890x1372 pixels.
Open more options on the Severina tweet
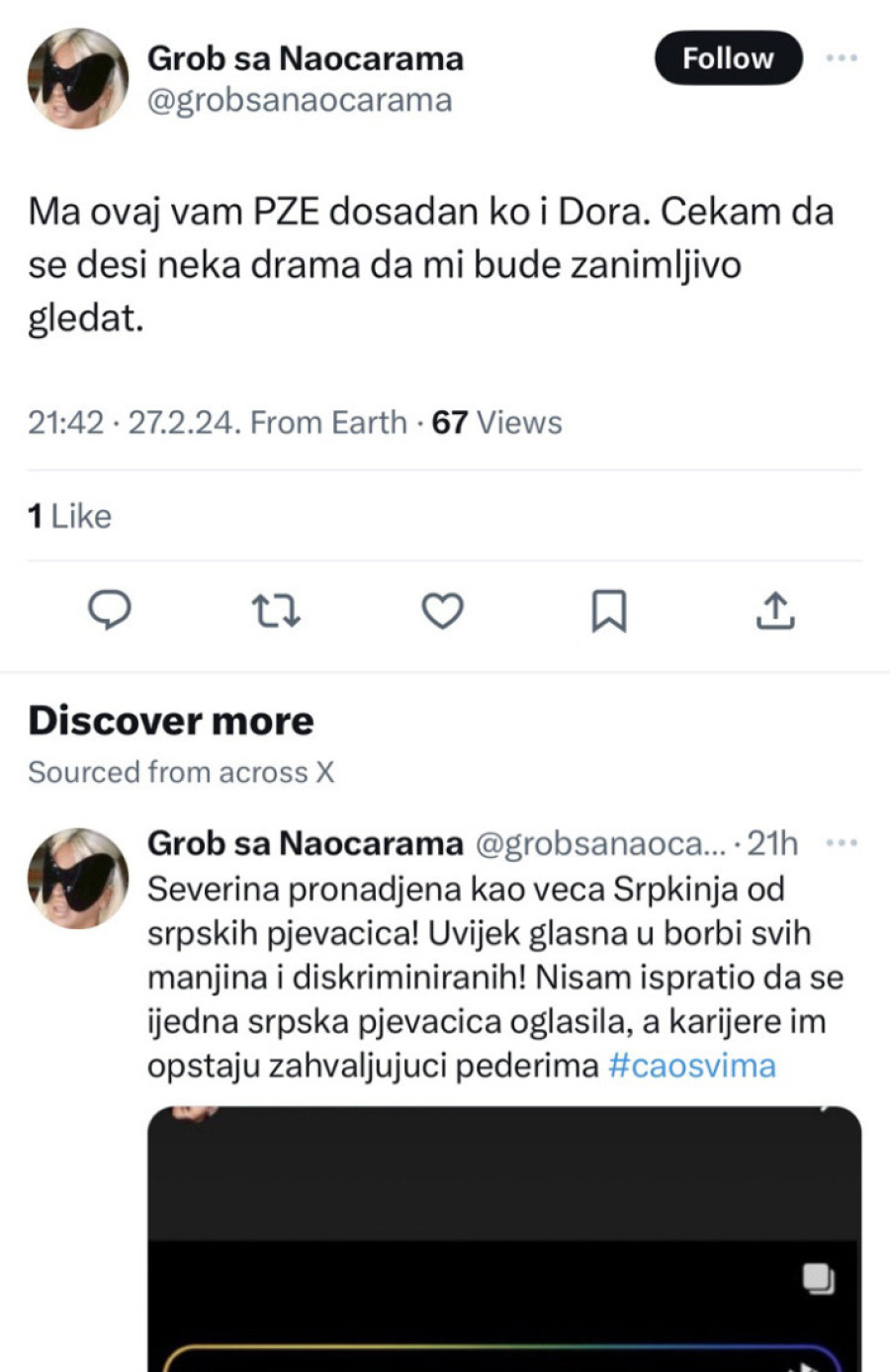840,842
